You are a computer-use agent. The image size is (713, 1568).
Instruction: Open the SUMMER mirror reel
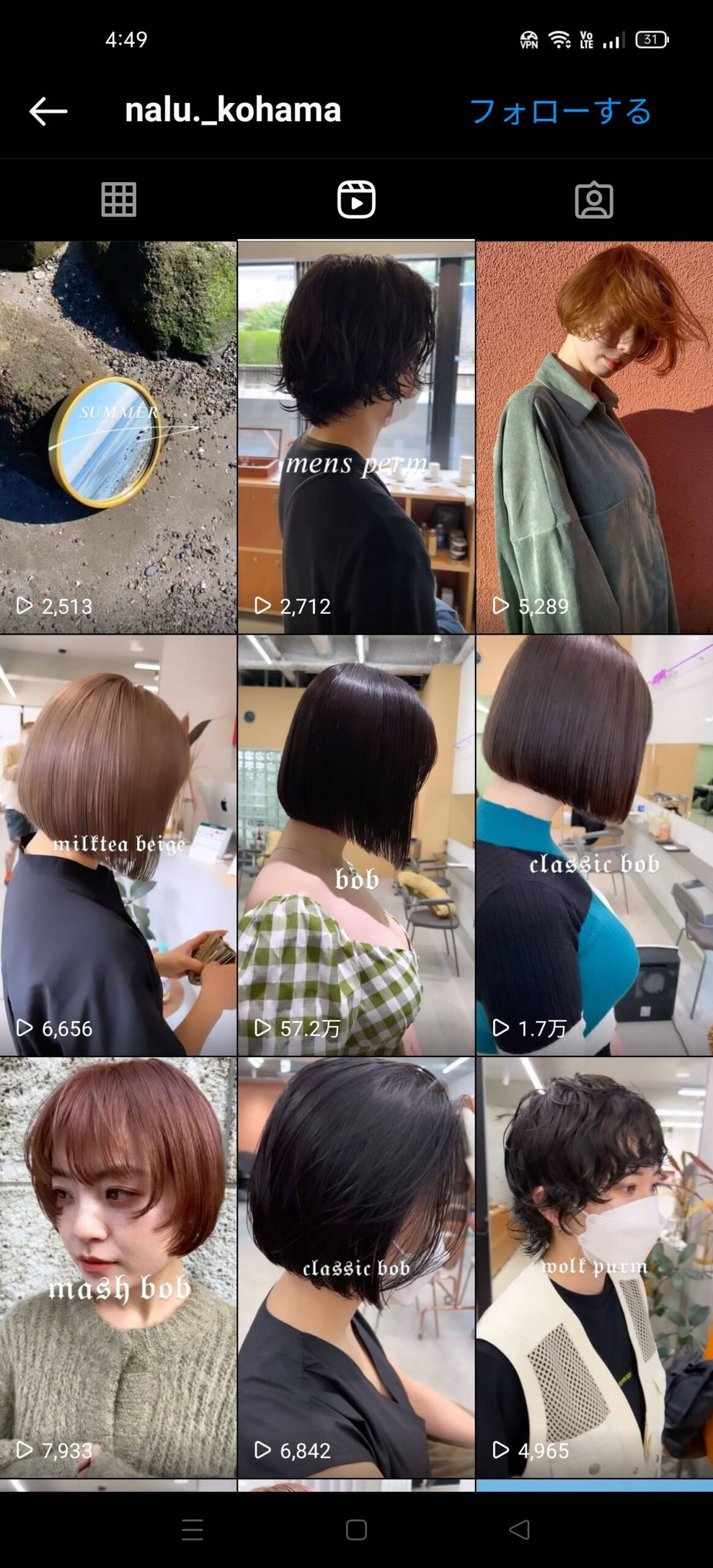coord(118,437)
